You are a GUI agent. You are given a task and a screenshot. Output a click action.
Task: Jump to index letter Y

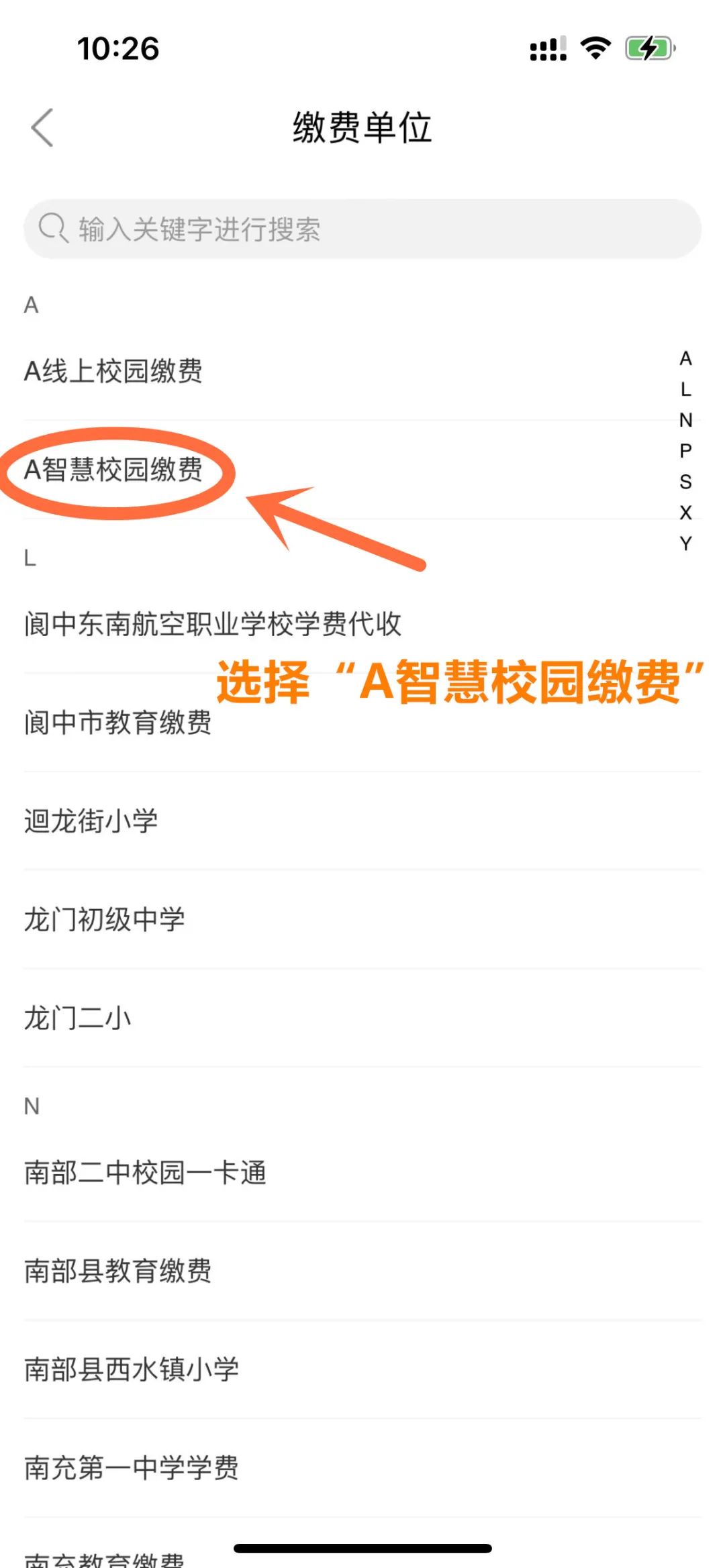[685, 543]
